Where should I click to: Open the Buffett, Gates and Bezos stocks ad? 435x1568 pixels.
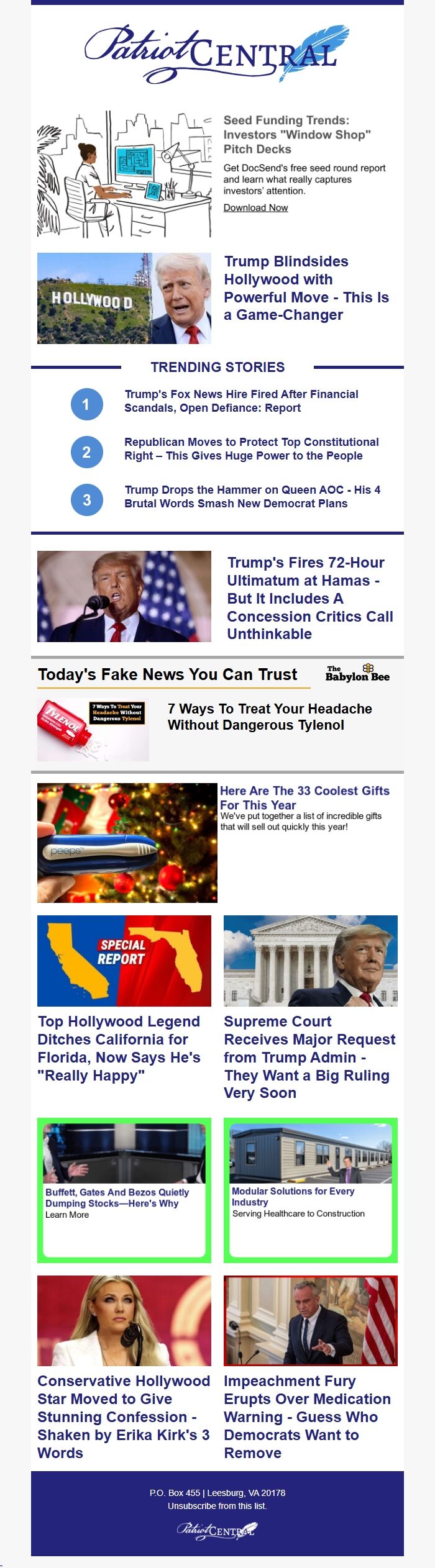[x=117, y=1197]
